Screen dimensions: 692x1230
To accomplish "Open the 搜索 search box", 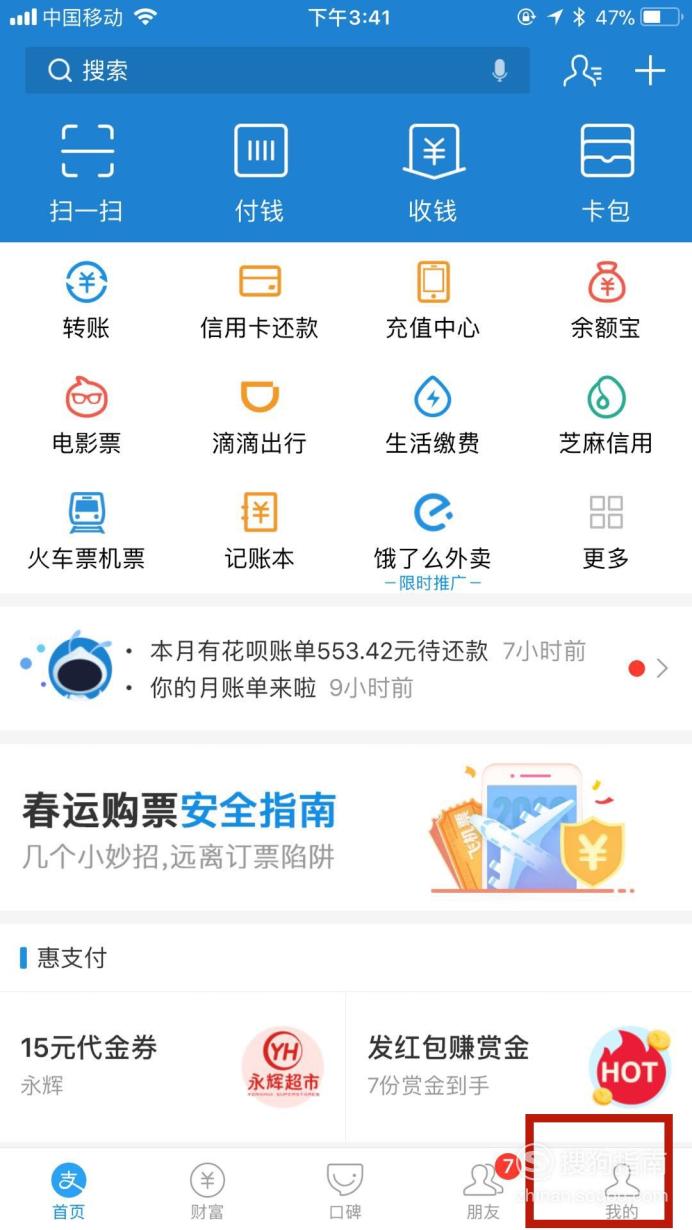I will (x=277, y=70).
